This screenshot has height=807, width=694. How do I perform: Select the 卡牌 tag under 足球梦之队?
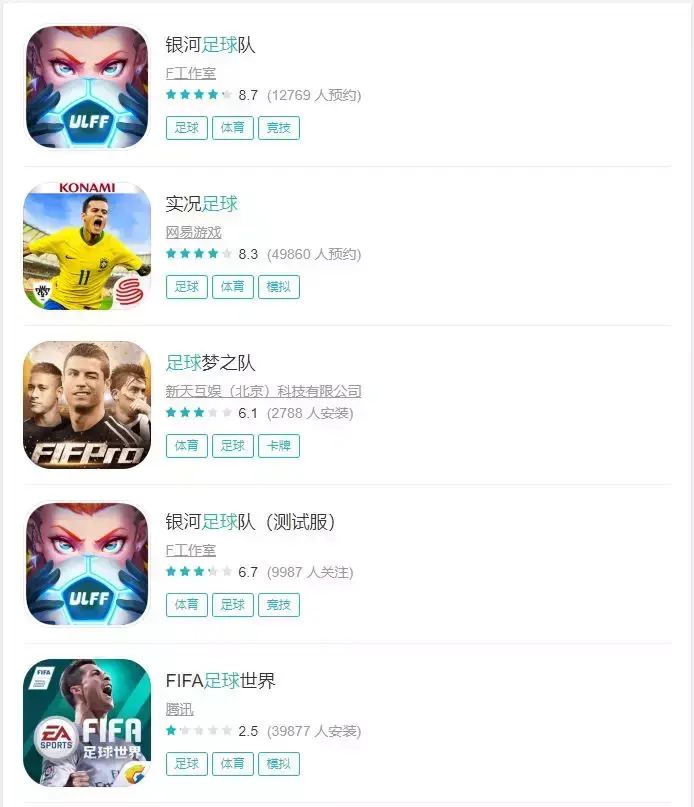(x=278, y=445)
